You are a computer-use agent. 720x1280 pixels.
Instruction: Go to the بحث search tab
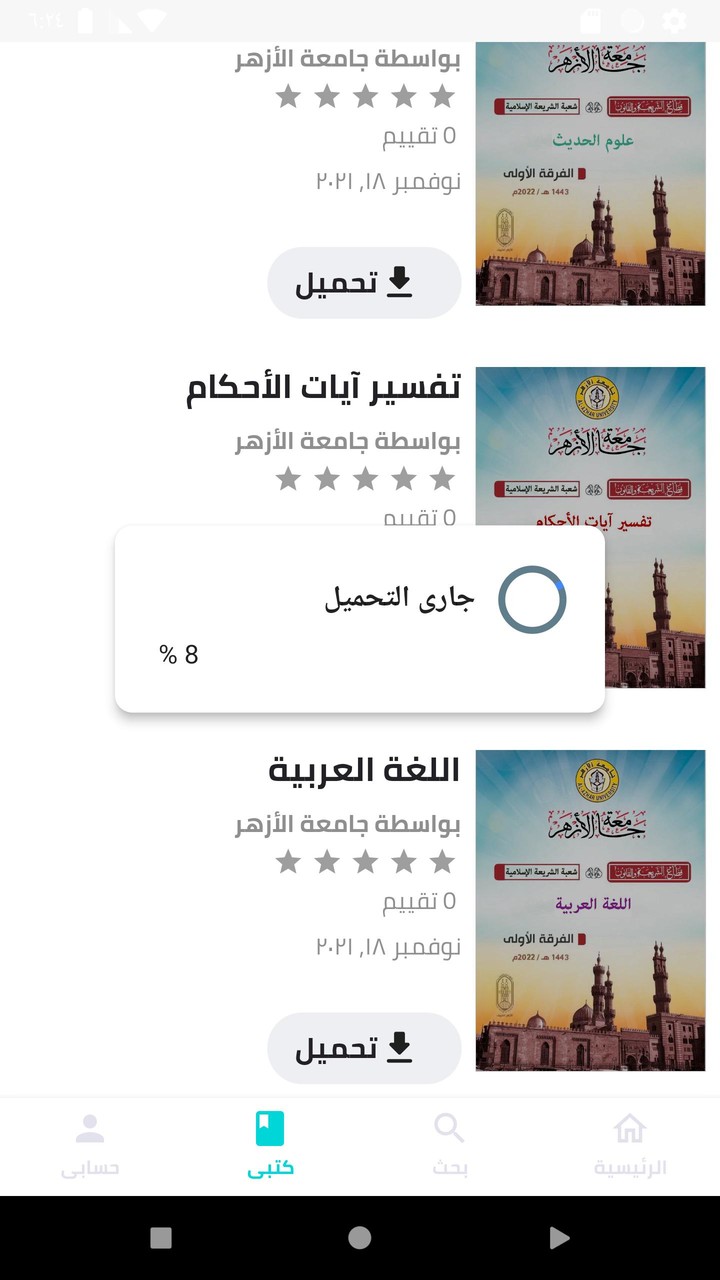[x=450, y=1145]
